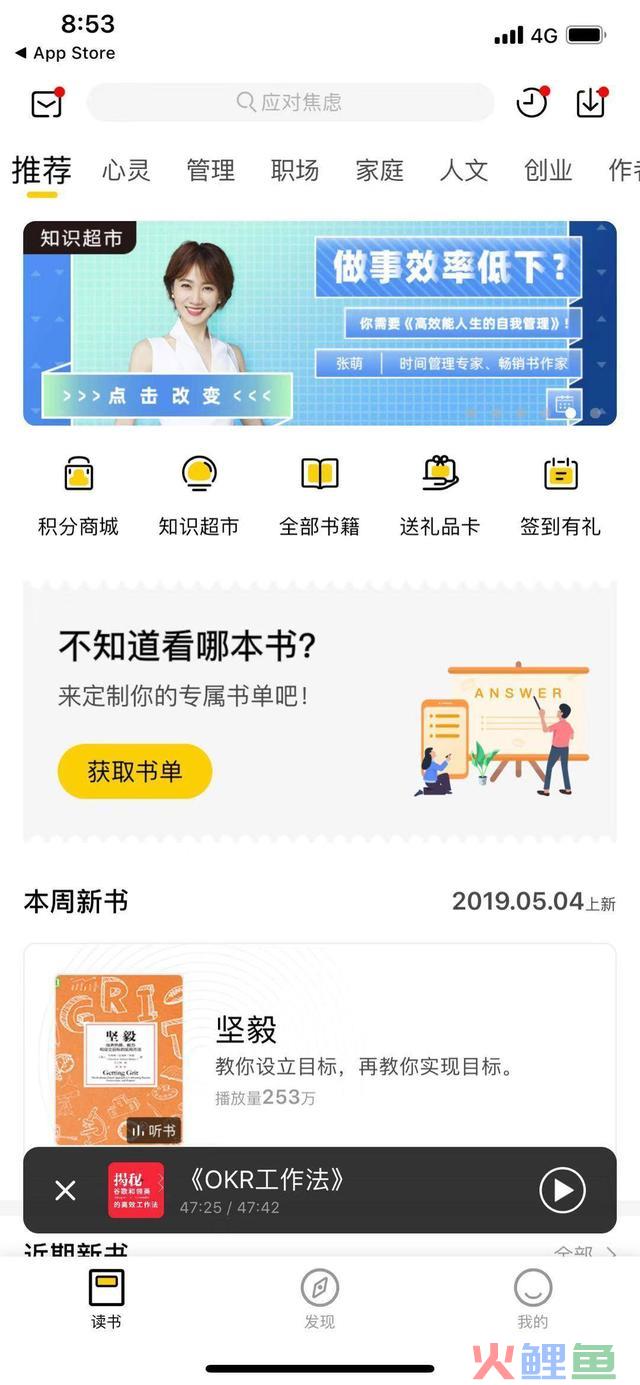Open 送礼品卡 shortcut
Image resolution: width=640 pixels, height=1385 pixels.
[440, 492]
